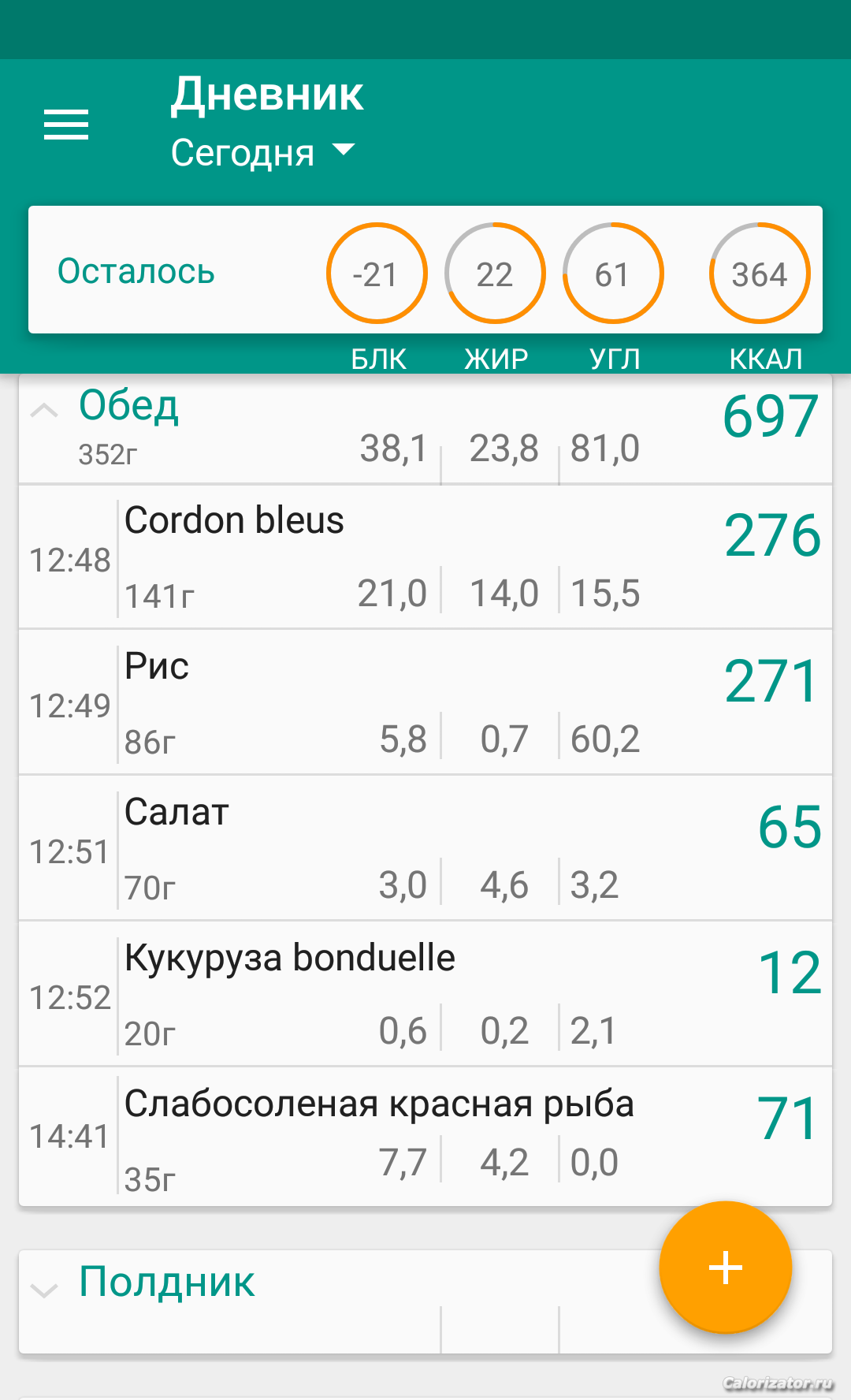Open the Рис food entry
Viewport: 851px width, 1400px height.
tap(425, 702)
